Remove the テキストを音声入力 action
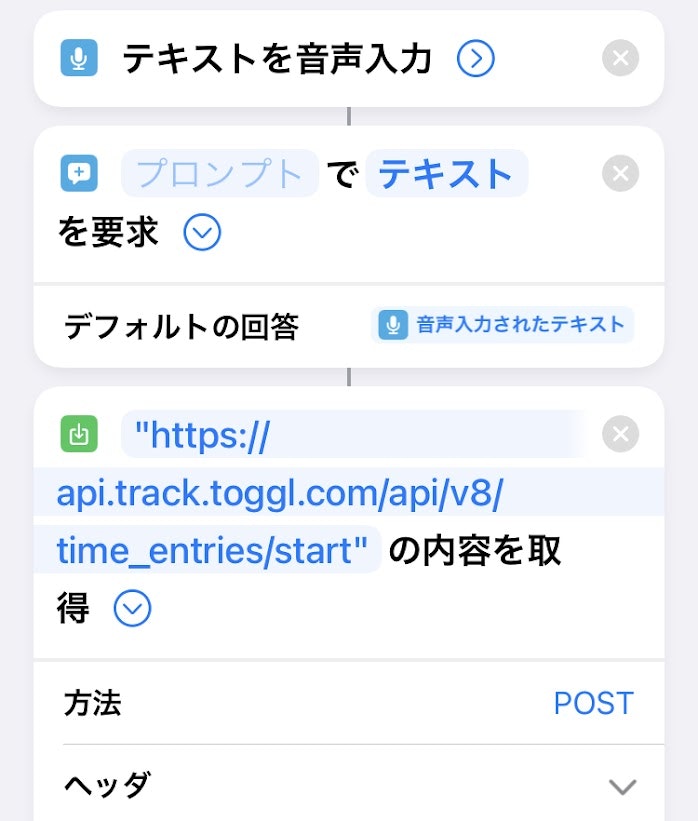Screen dimensions: 698x821 click(620, 59)
